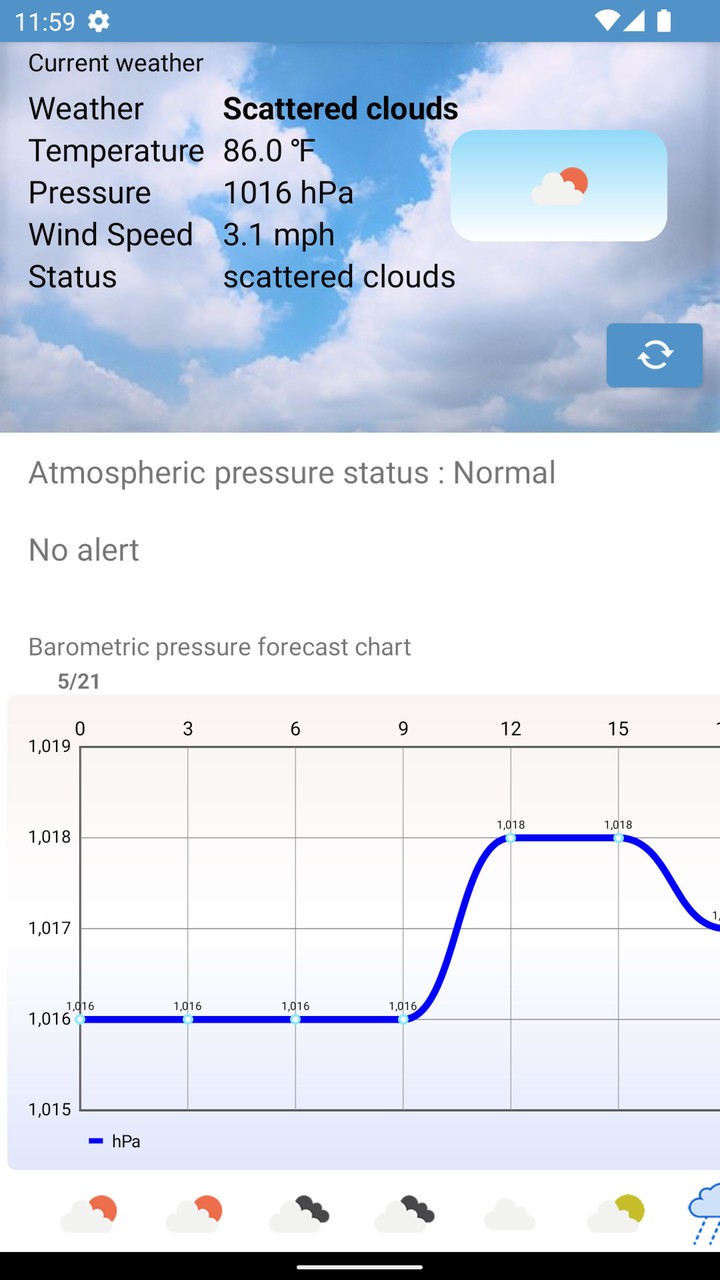Tap the refresh weather data icon

click(655, 355)
